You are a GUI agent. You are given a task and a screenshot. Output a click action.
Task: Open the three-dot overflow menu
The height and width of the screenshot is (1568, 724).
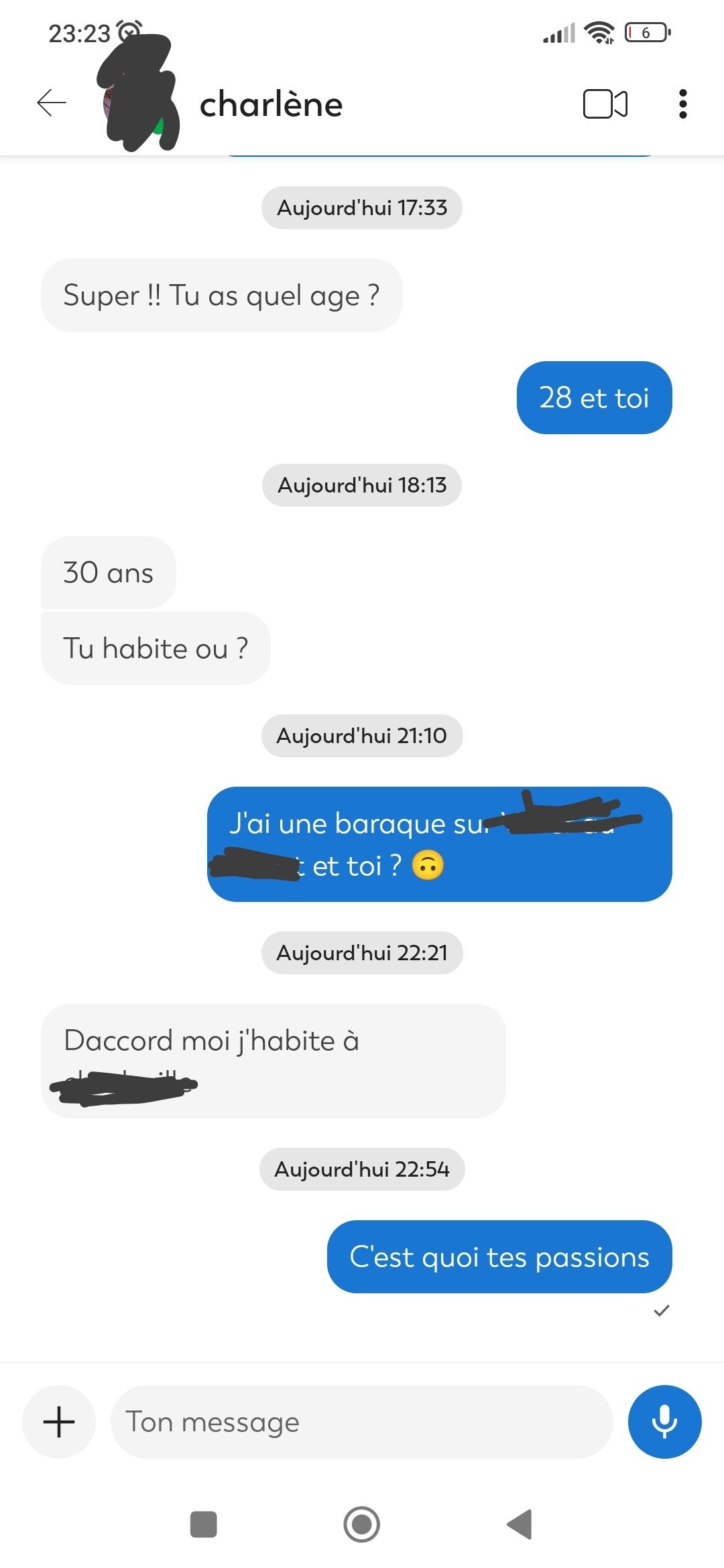point(682,104)
